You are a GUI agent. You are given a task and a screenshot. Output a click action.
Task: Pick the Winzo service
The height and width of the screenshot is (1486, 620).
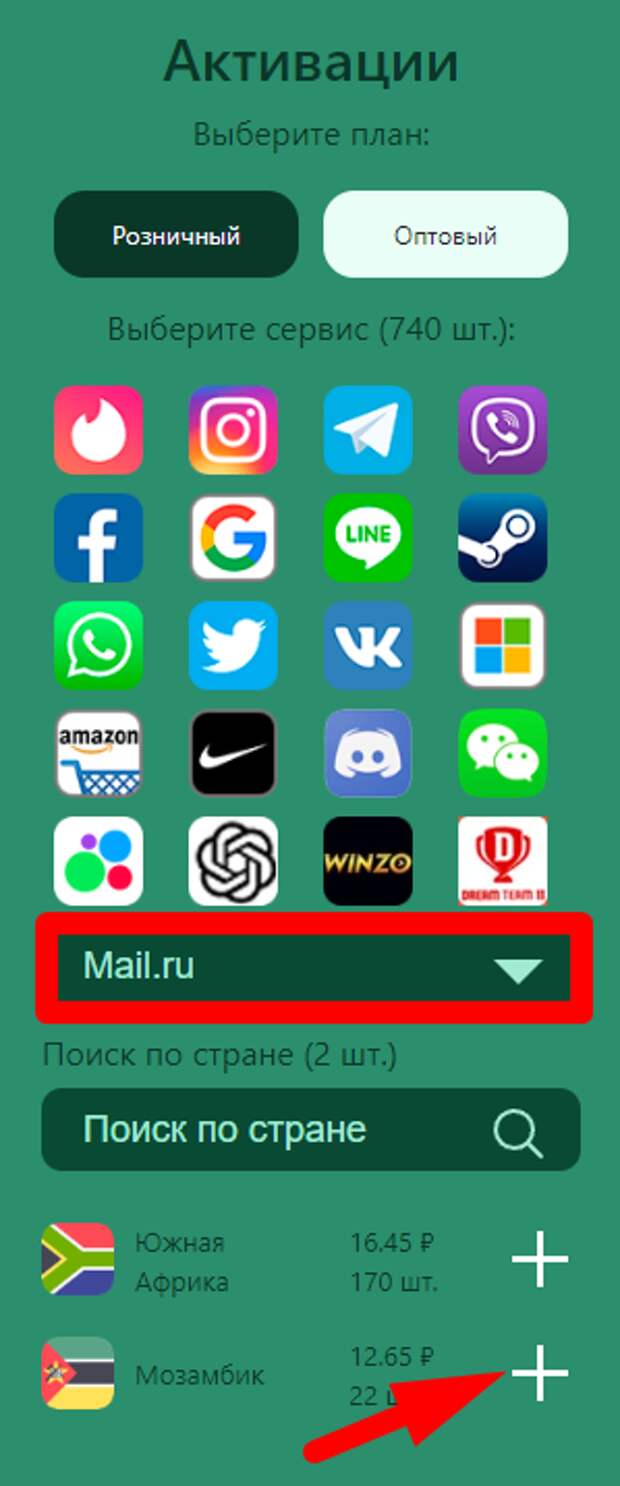368,861
